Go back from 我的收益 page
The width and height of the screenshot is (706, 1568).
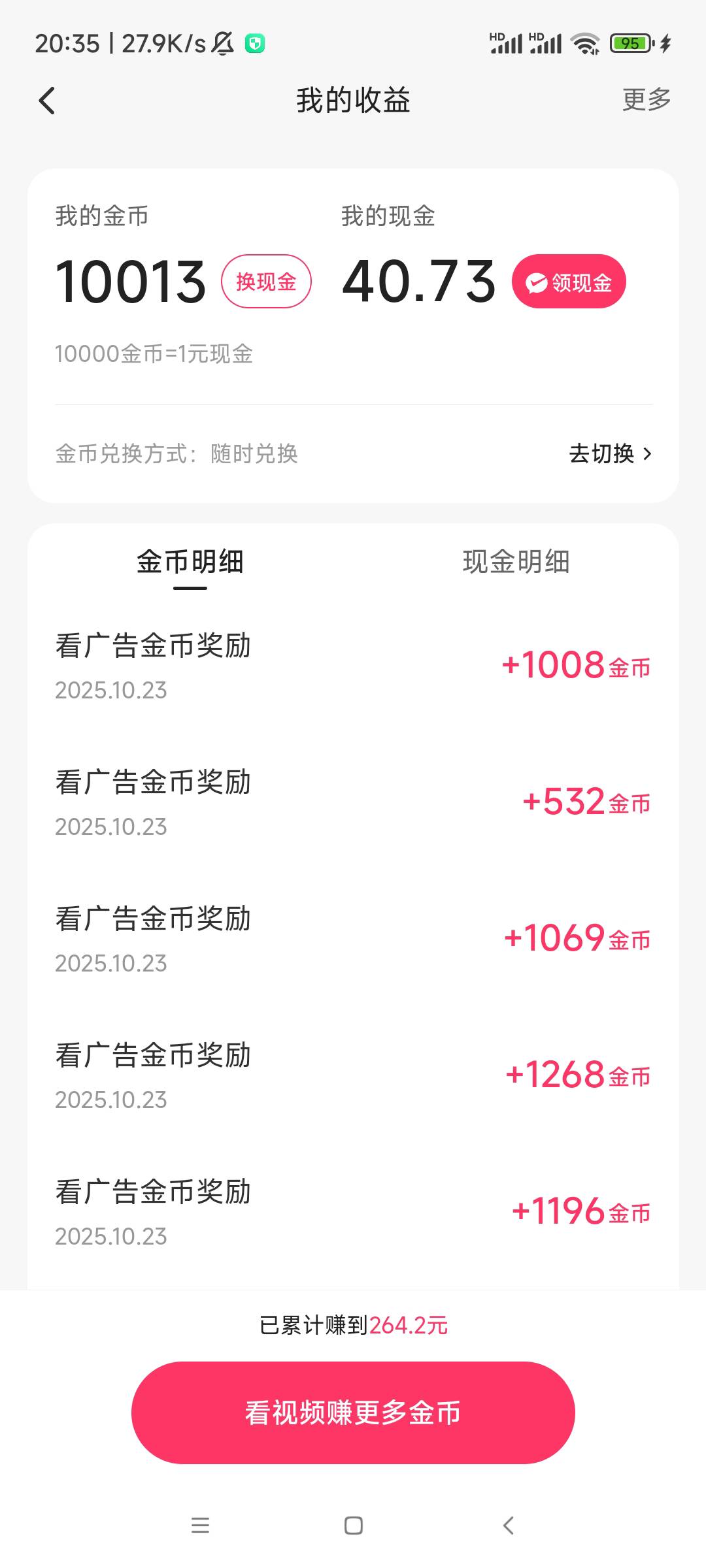coord(47,101)
